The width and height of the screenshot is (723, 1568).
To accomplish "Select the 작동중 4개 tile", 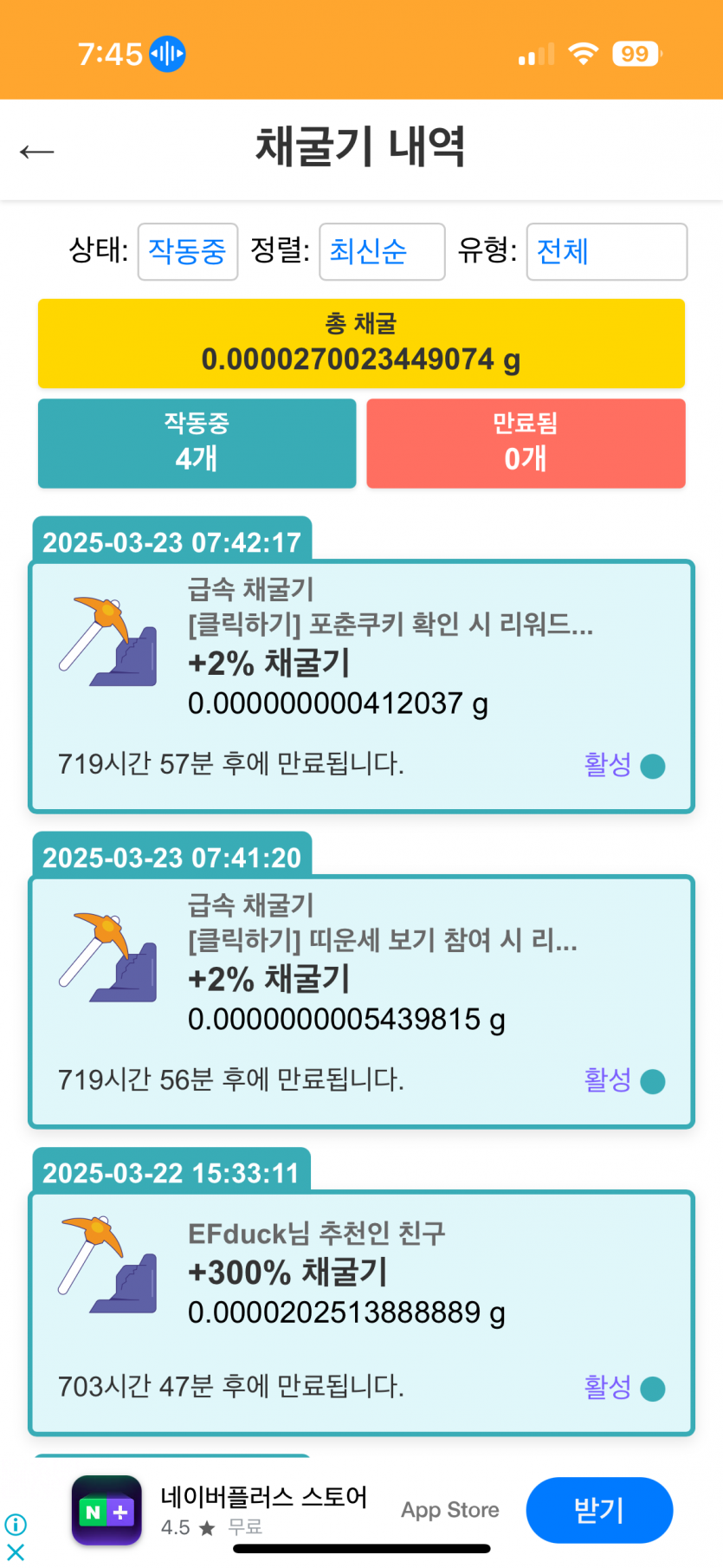I will 197,444.
